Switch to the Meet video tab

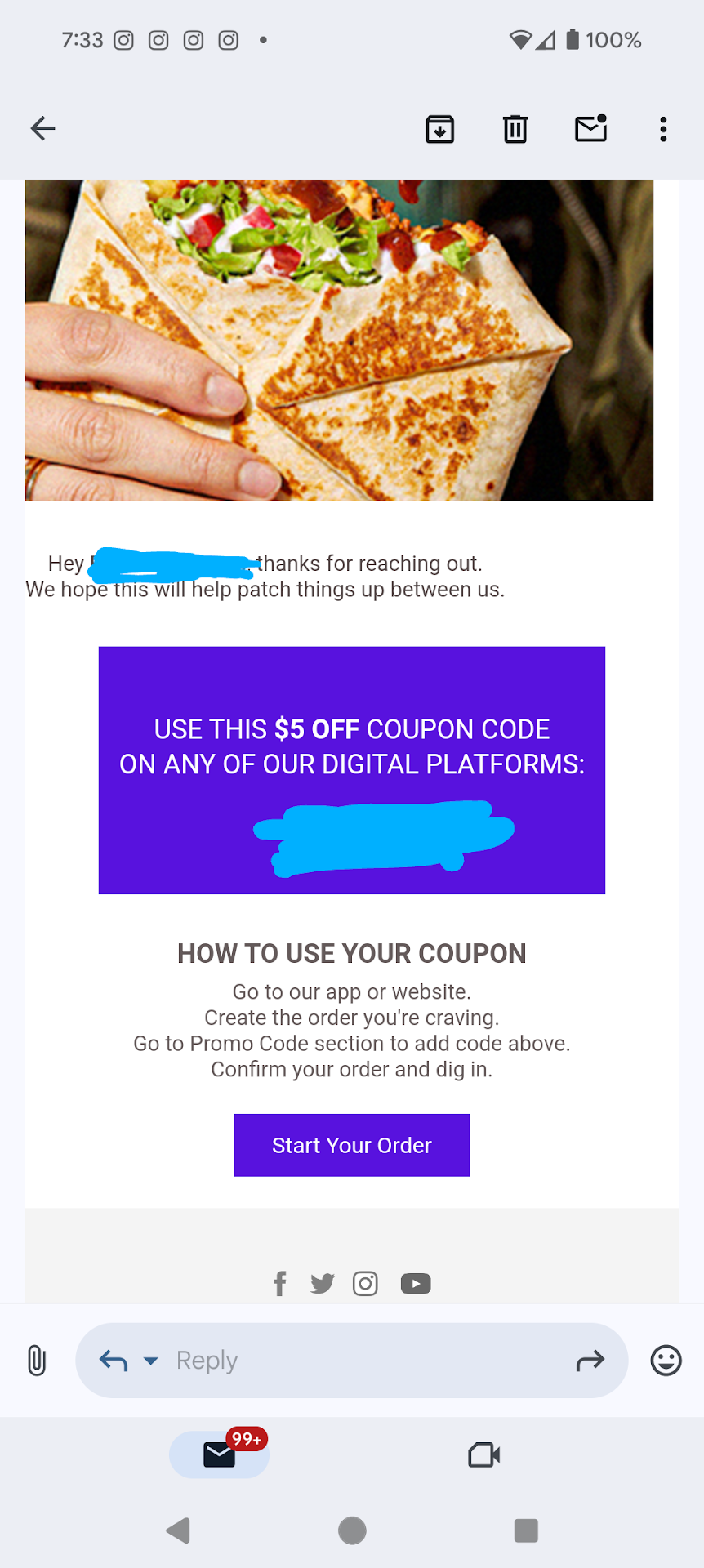483,1454
